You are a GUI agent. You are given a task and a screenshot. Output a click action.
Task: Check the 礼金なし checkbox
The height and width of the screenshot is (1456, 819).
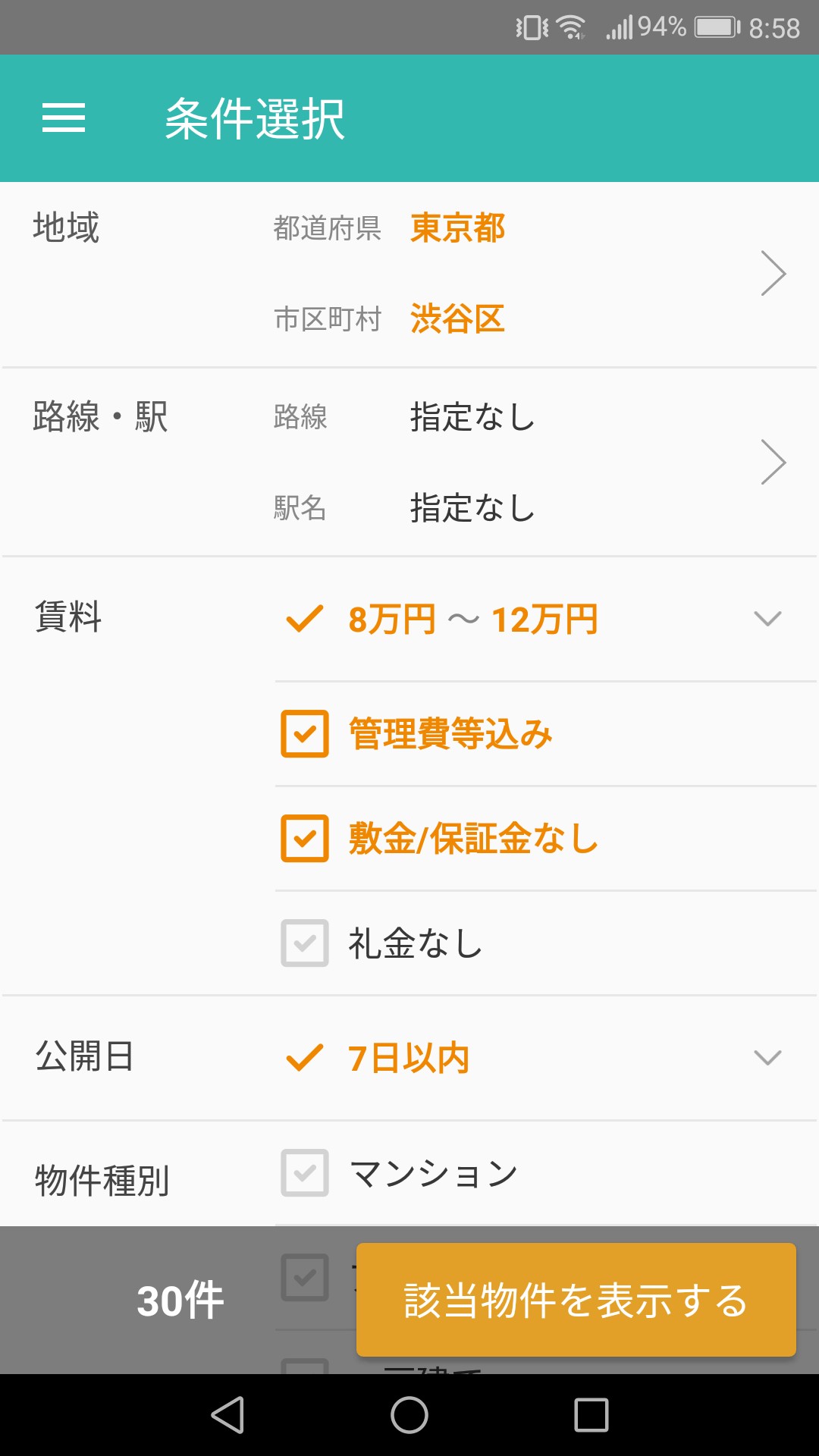(x=305, y=943)
